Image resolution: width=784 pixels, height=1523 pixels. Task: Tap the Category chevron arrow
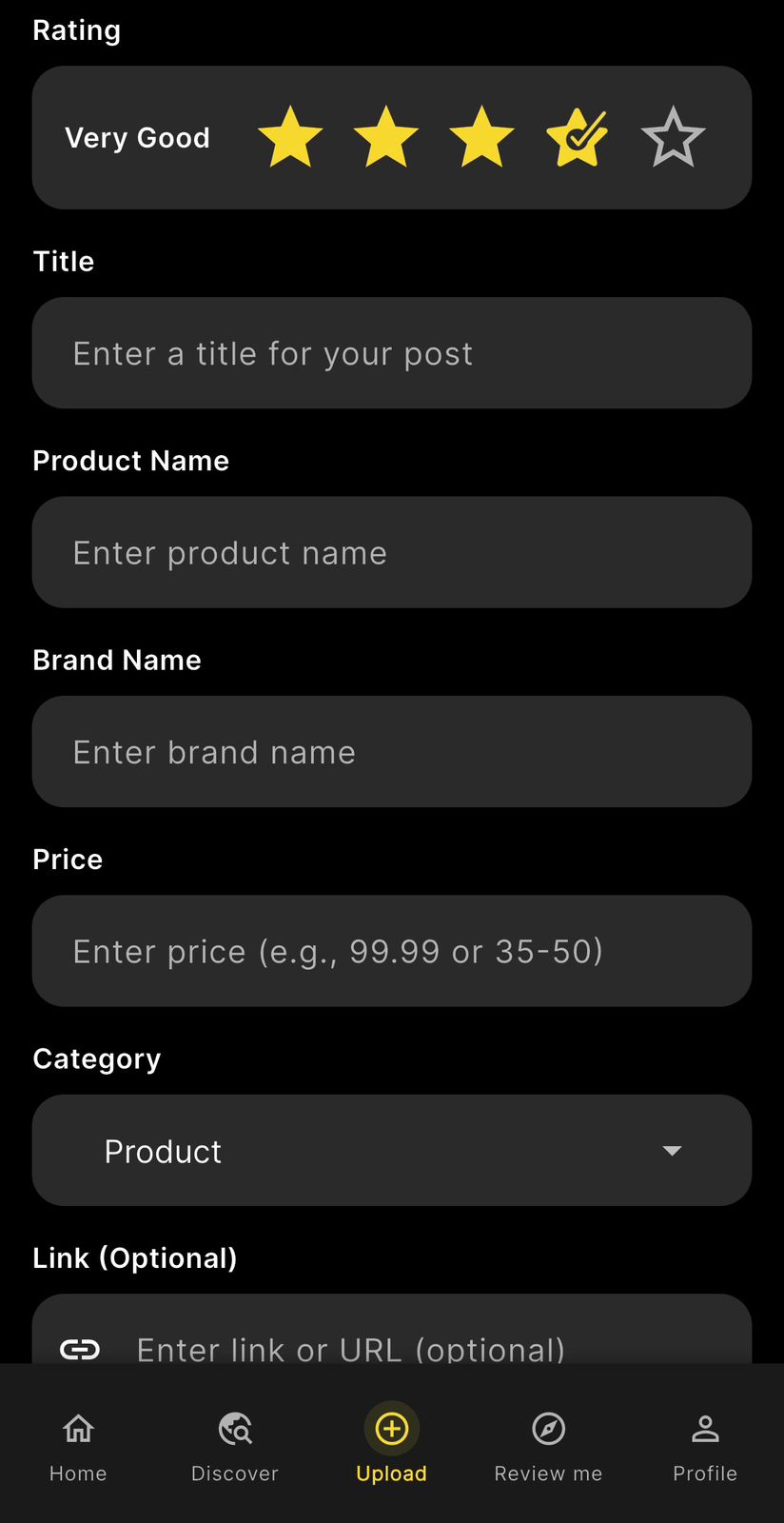coord(672,1150)
